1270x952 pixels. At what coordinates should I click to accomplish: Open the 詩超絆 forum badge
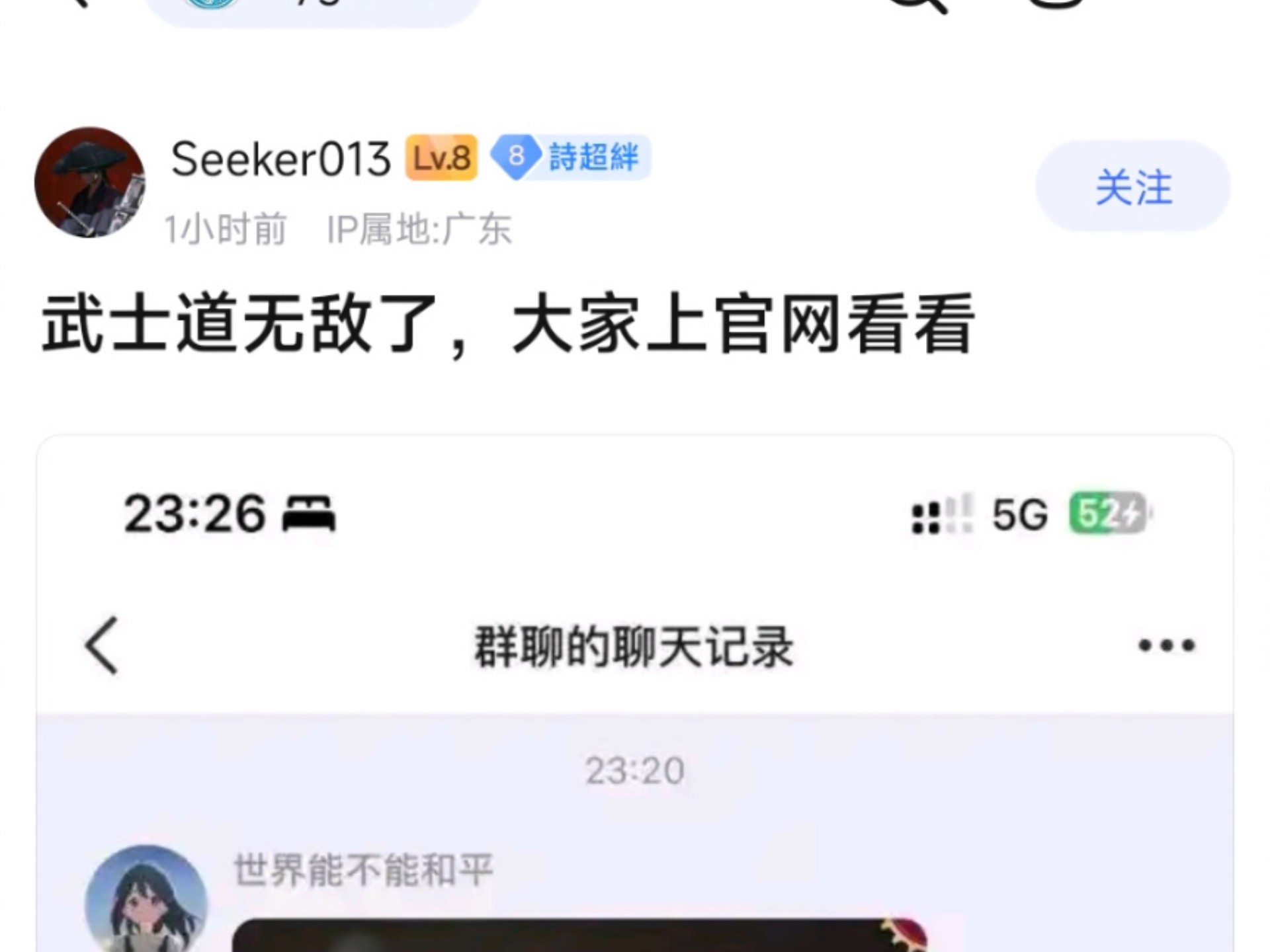pos(571,157)
